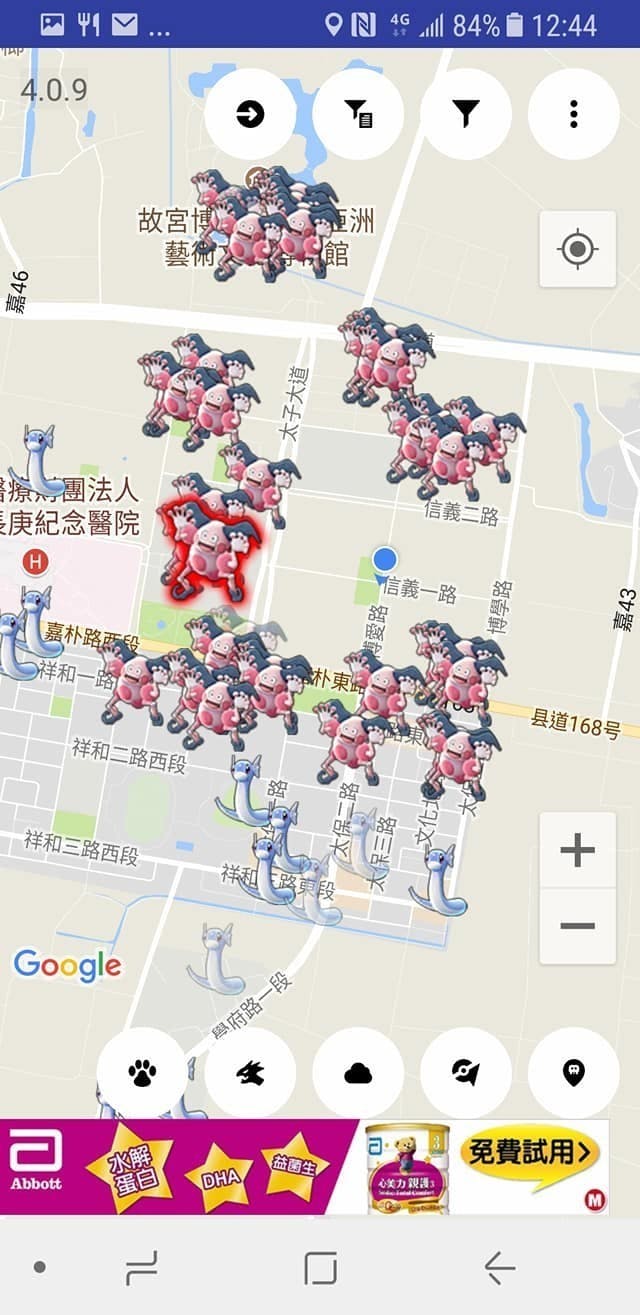Open the funnel filter options

(x=466, y=114)
